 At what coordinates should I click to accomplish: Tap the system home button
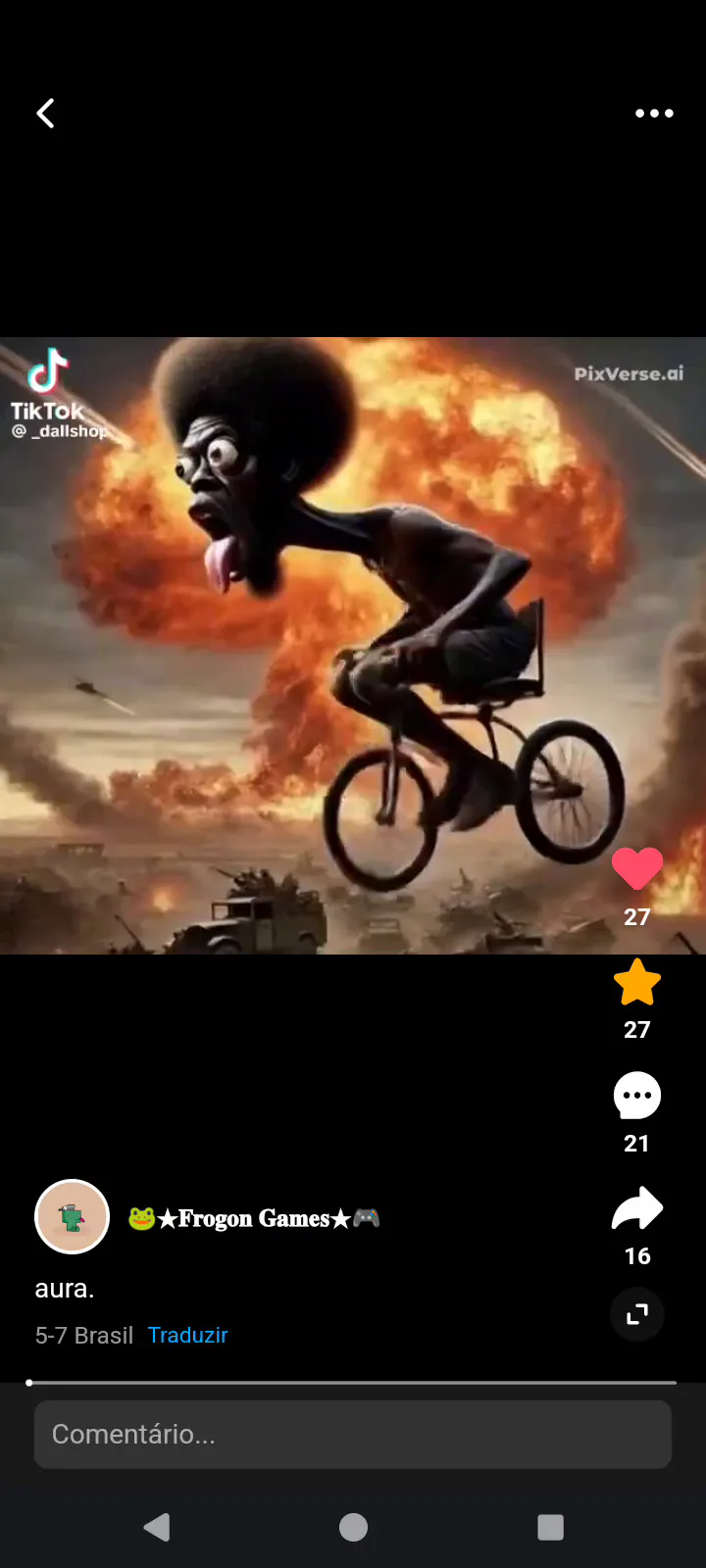[353, 1527]
